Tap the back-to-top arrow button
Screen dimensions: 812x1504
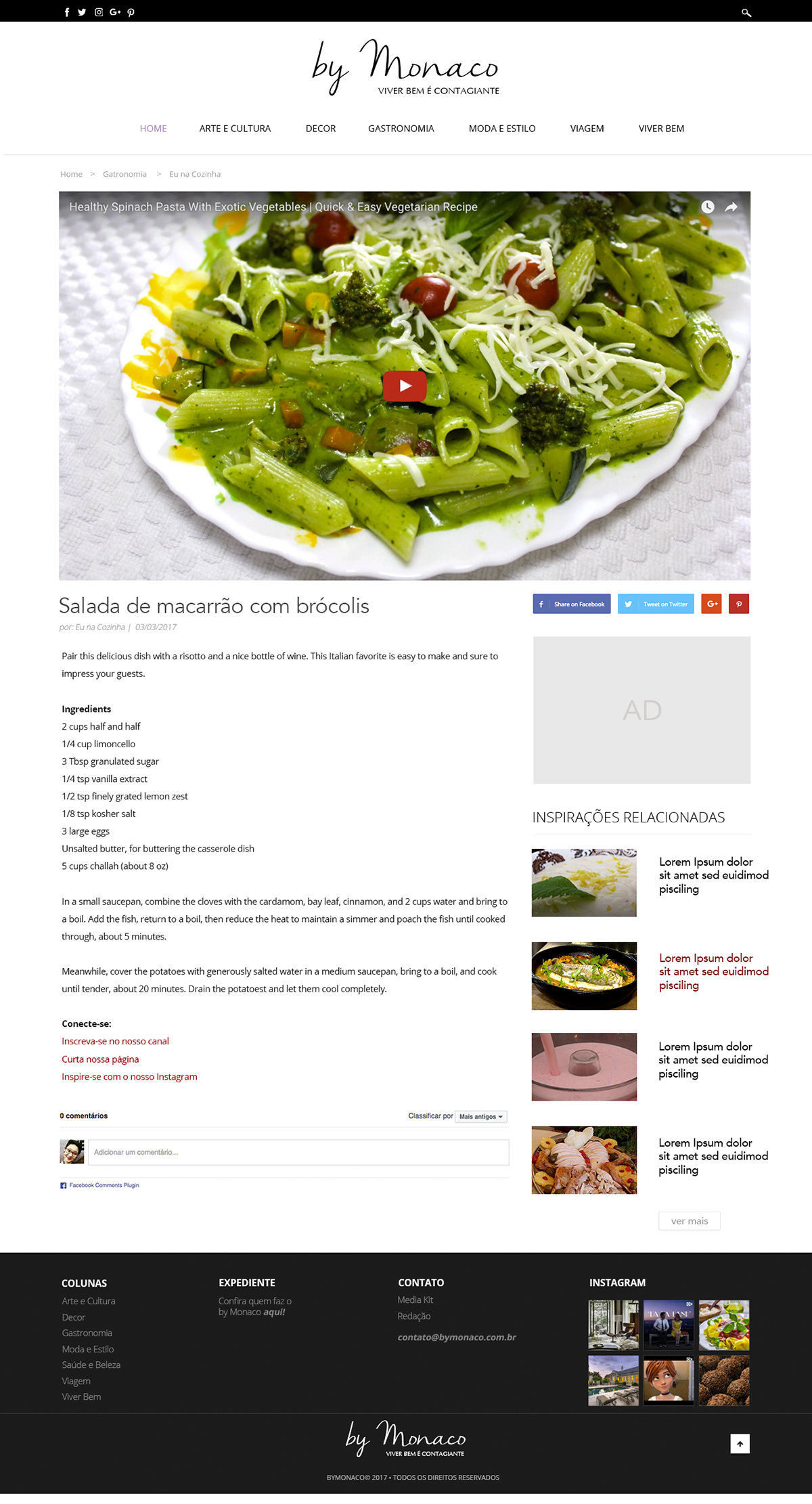pos(740,1444)
